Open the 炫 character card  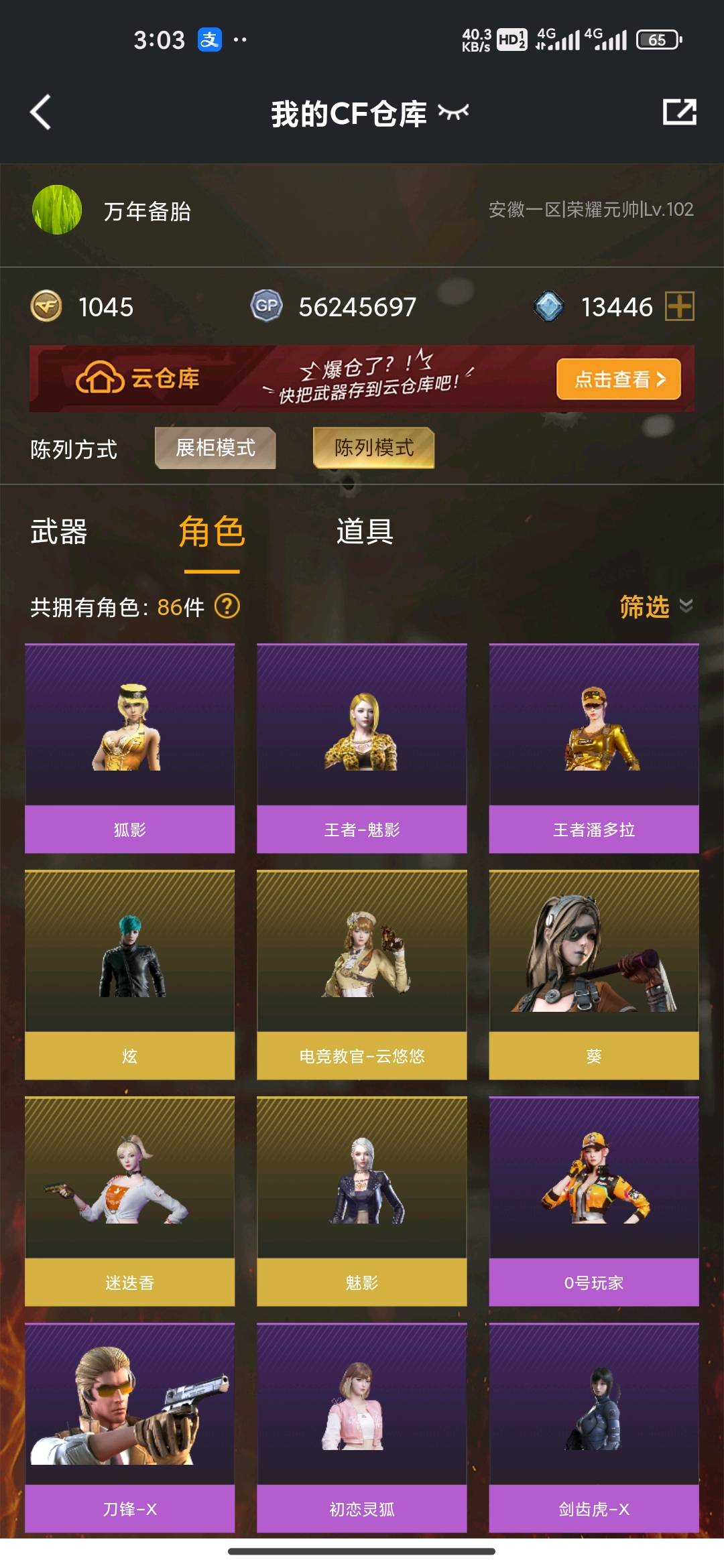(x=129, y=974)
